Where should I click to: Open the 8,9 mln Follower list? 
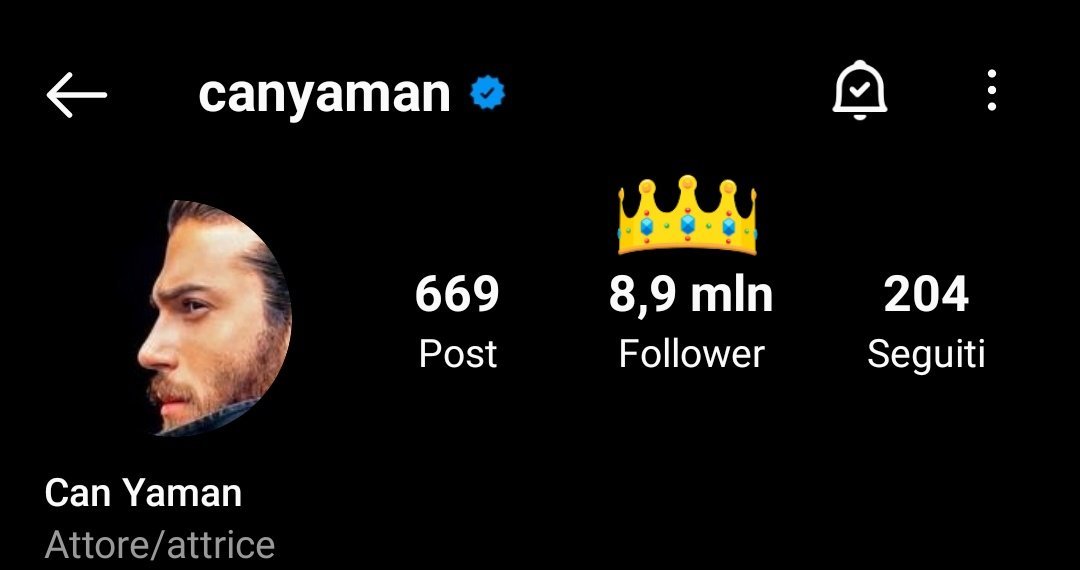point(691,321)
